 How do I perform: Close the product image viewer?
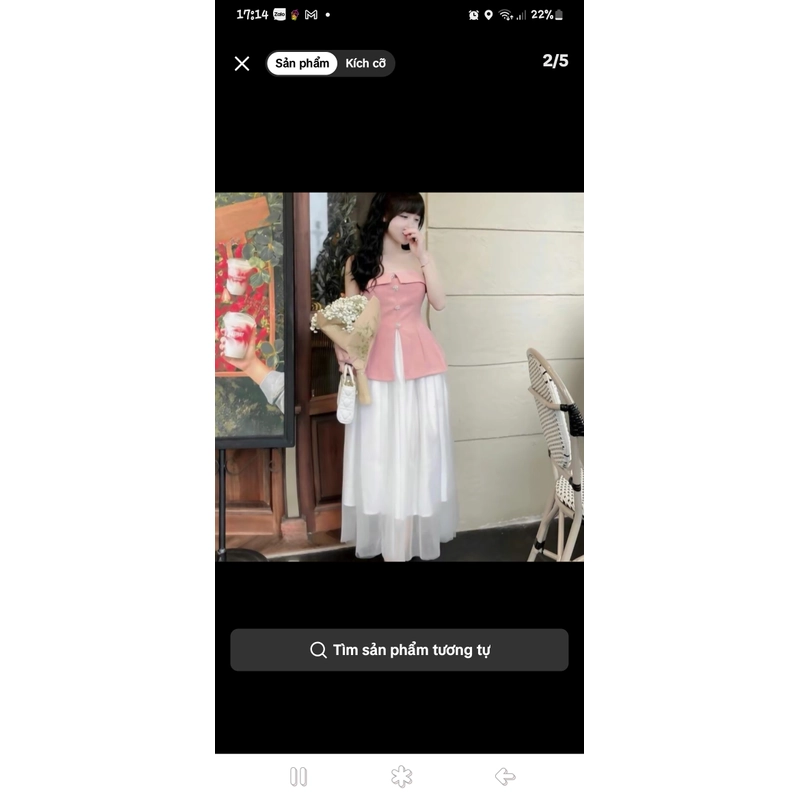click(242, 64)
